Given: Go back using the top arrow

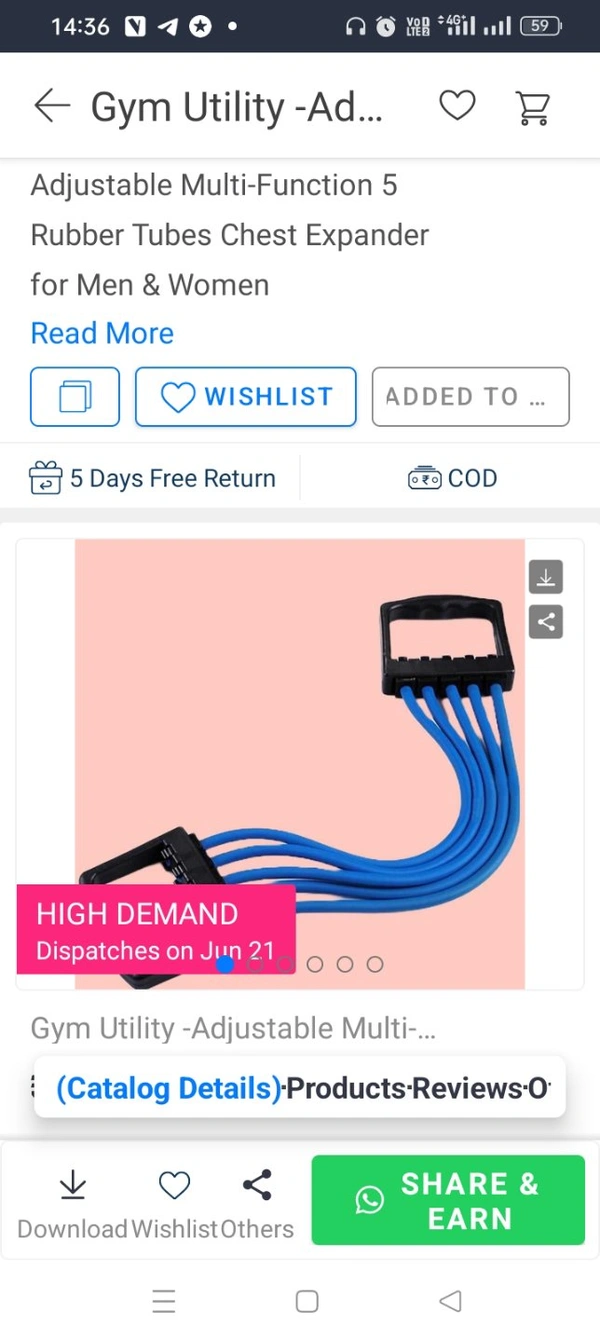Looking at the screenshot, I should click(52, 106).
